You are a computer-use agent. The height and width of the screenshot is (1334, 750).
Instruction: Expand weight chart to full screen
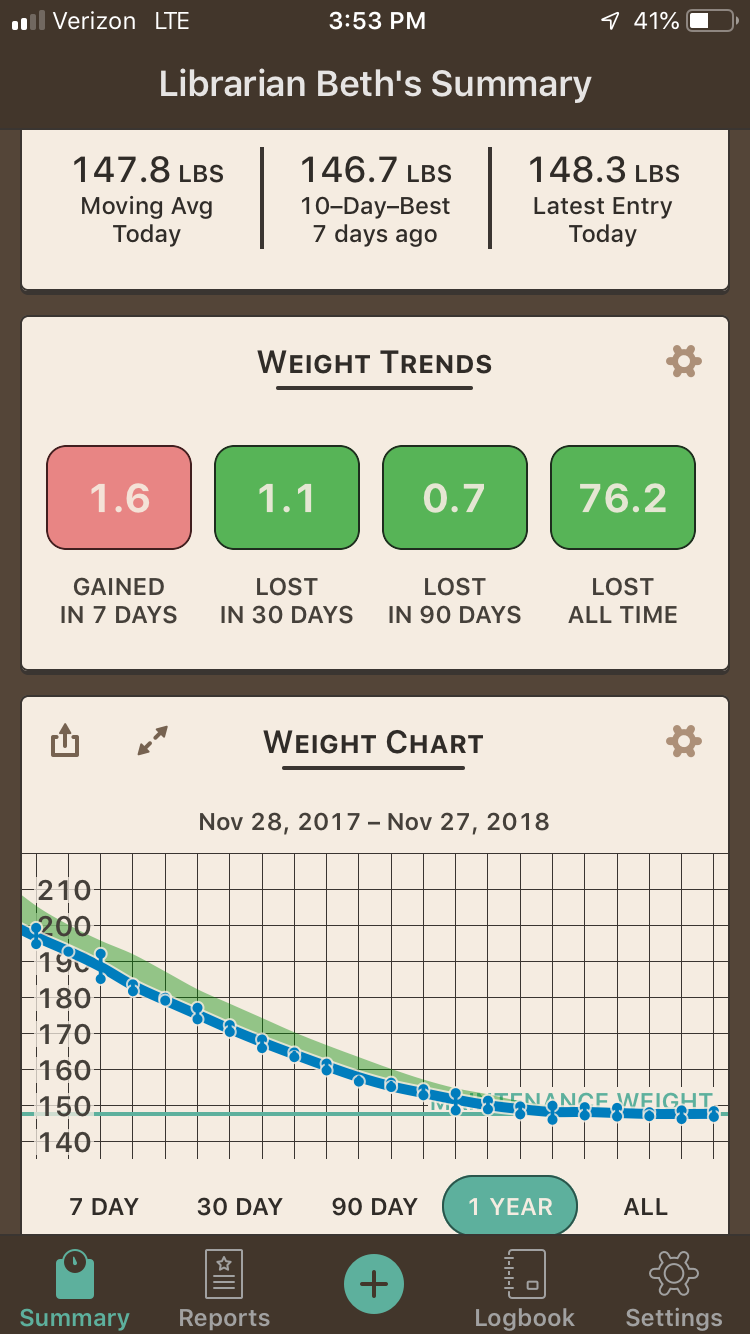point(153,741)
